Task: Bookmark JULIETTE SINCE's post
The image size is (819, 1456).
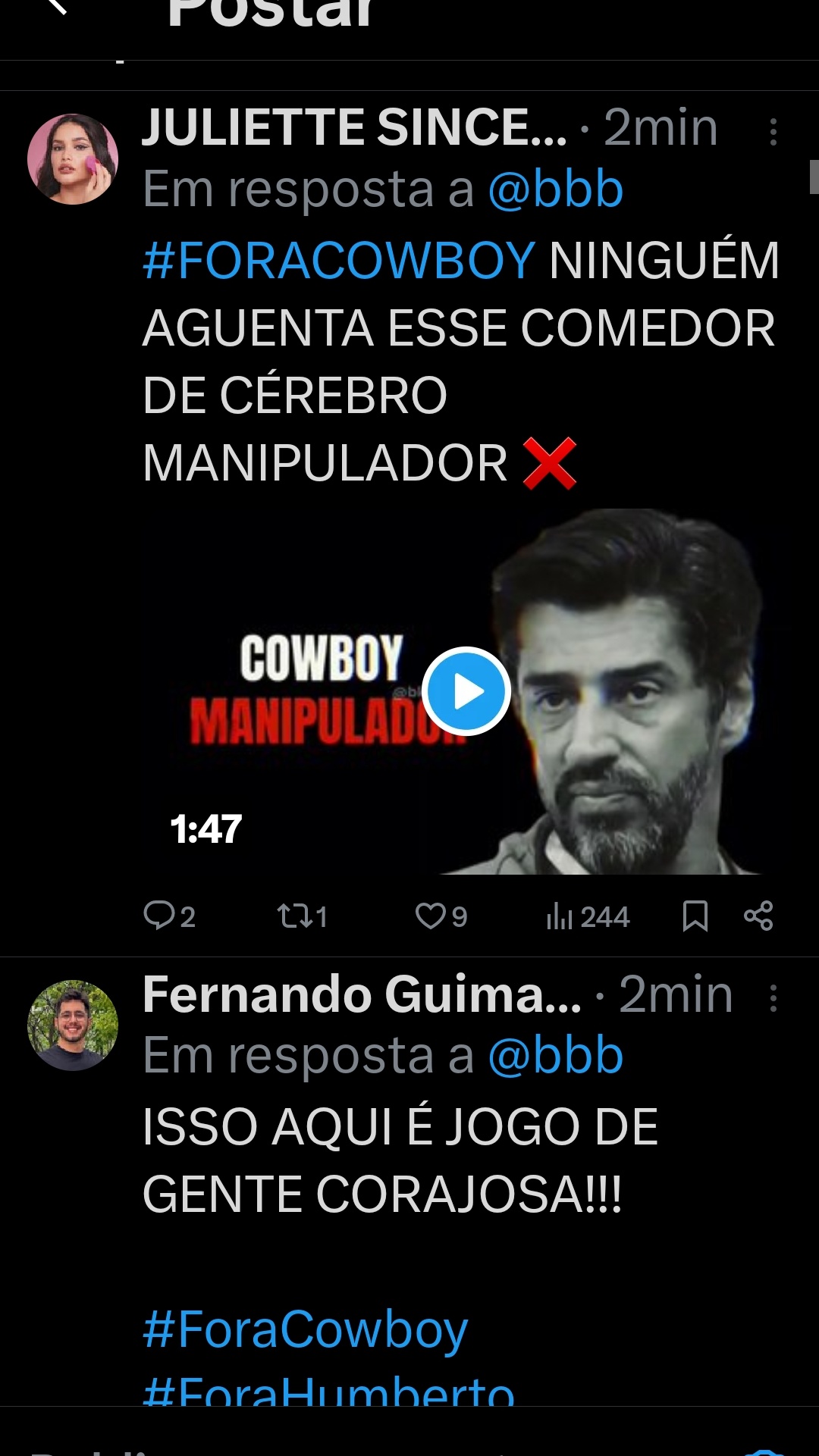Action: pyautogui.click(x=695, y=916)
